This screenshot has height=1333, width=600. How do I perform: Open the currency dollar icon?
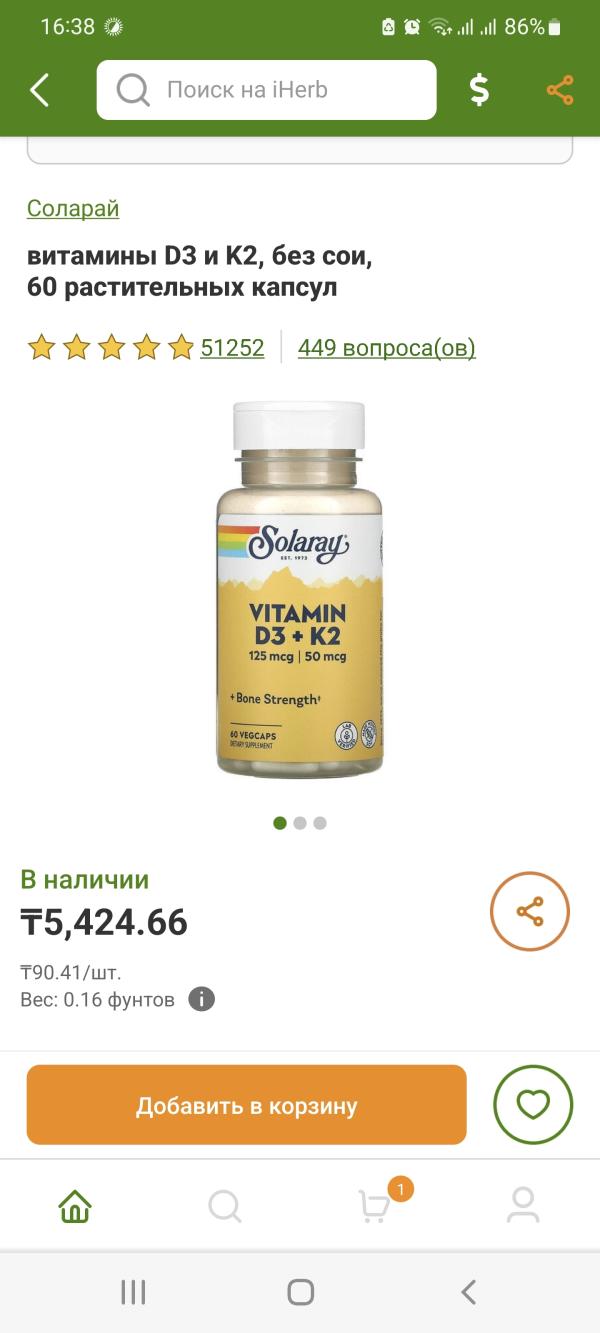480,90
